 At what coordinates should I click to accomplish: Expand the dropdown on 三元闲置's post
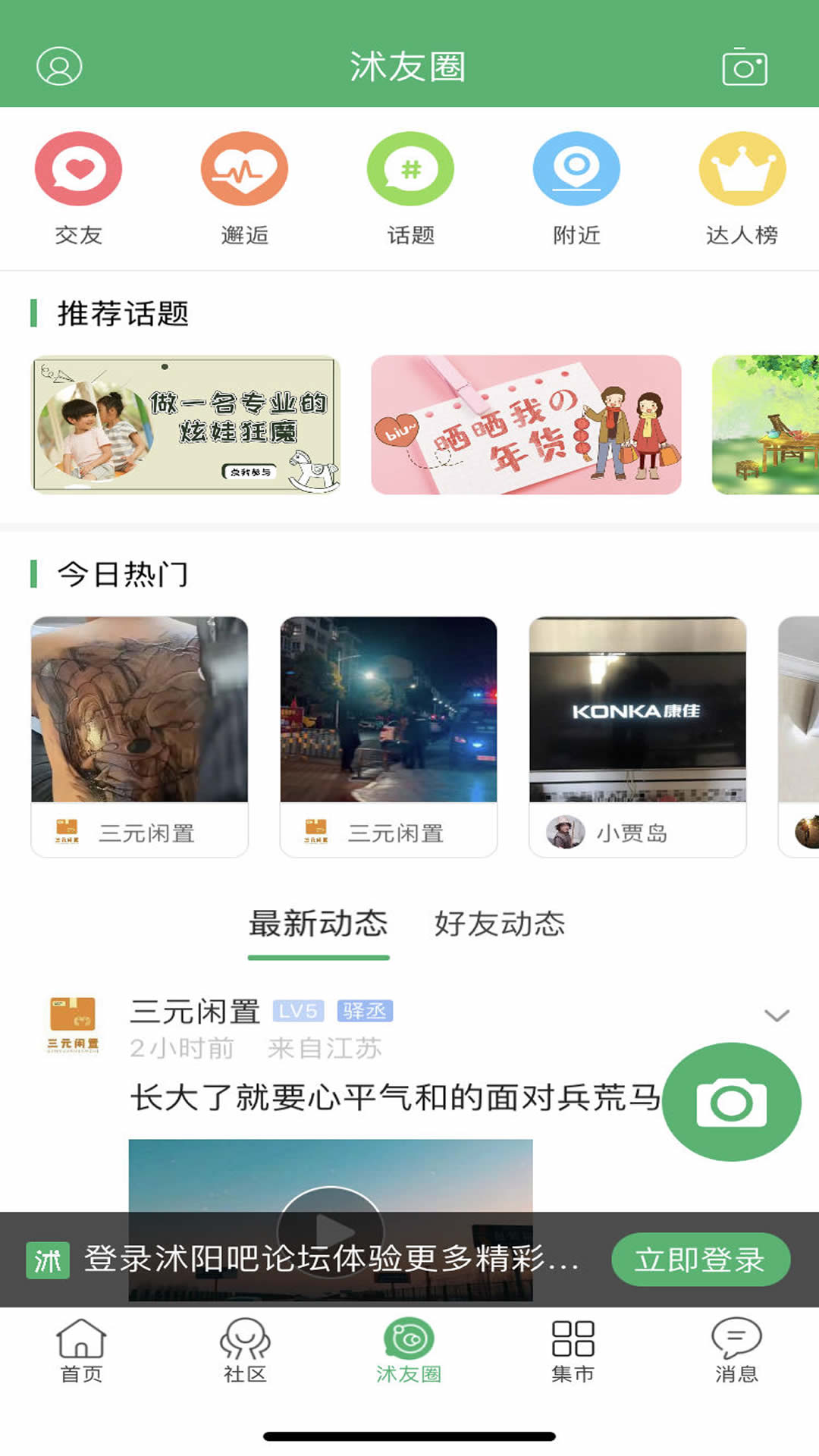[777, 1015]
